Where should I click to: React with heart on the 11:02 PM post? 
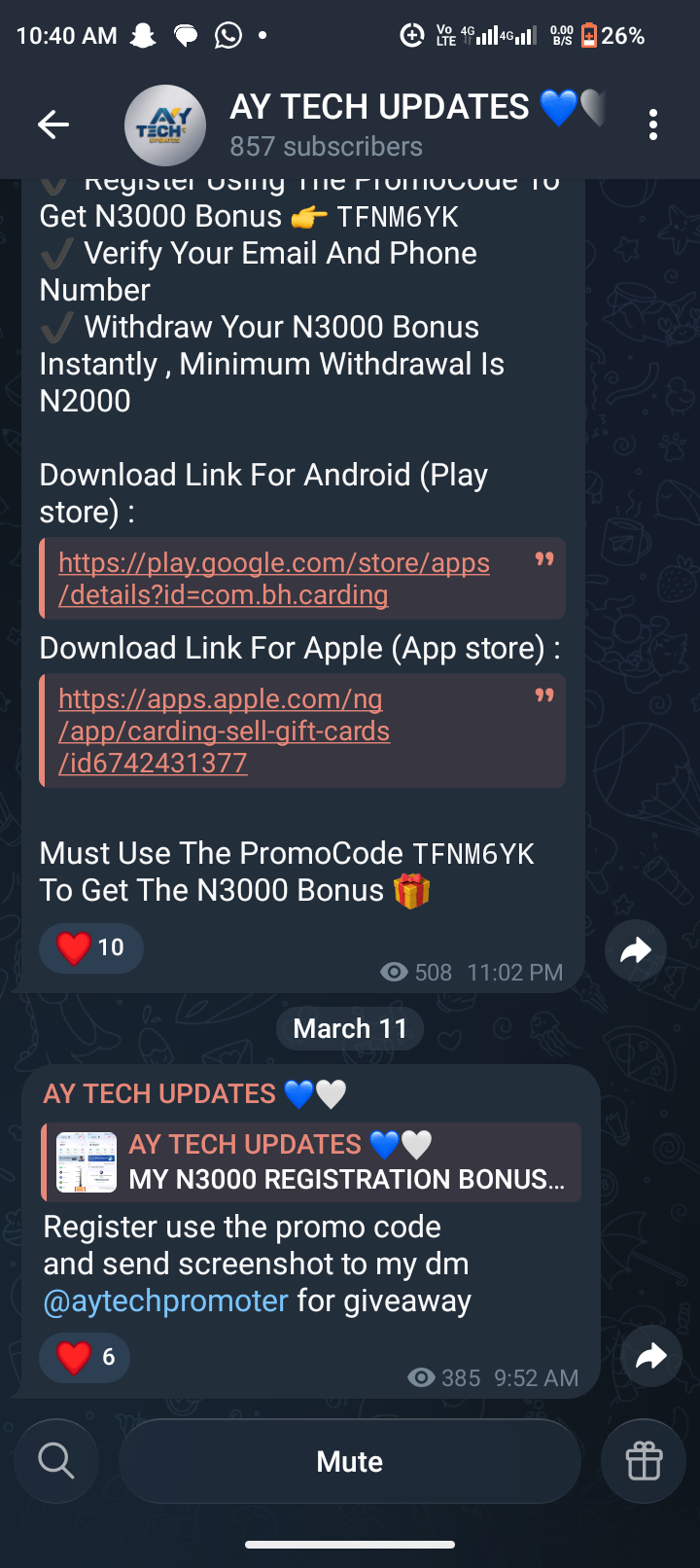coord(91,947)
